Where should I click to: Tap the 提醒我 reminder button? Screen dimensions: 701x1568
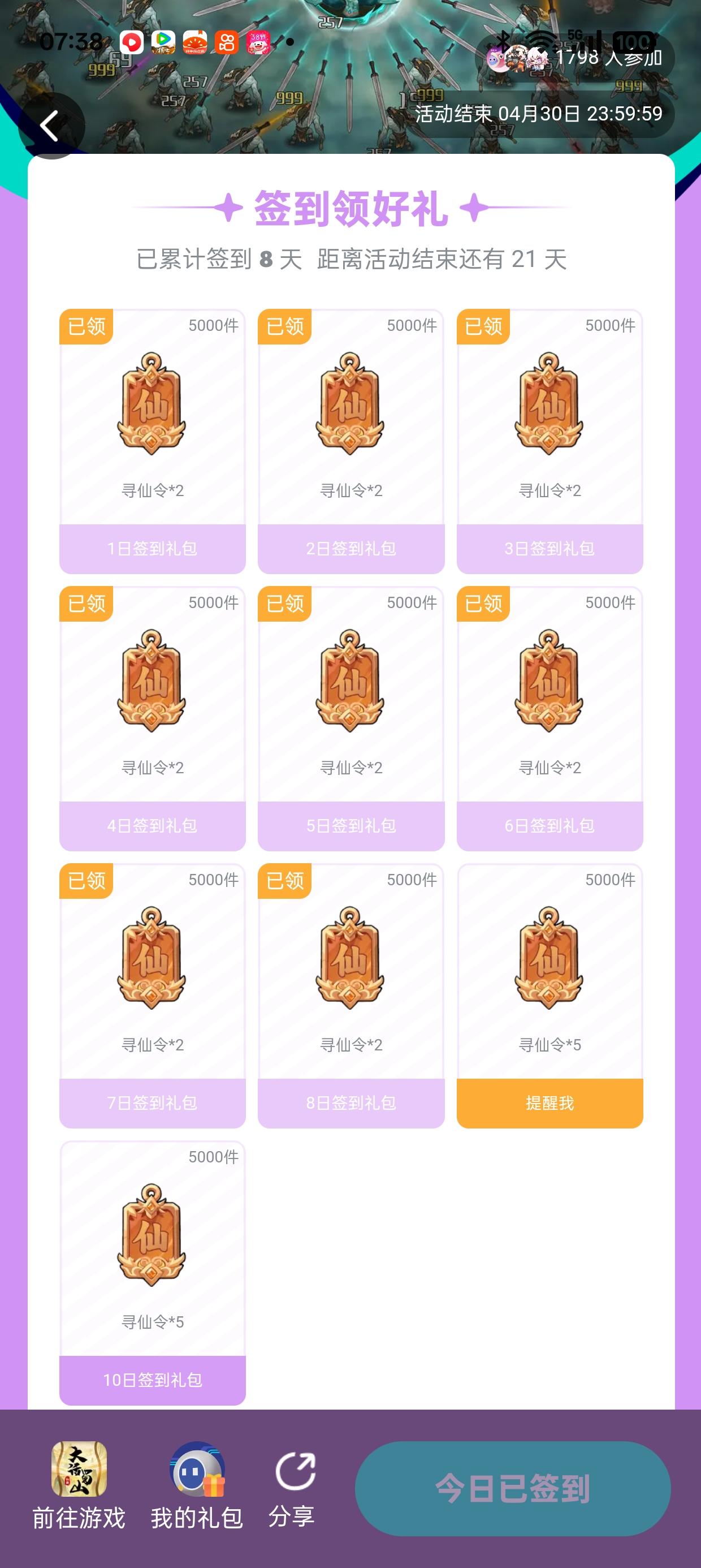click(548, 1103)
